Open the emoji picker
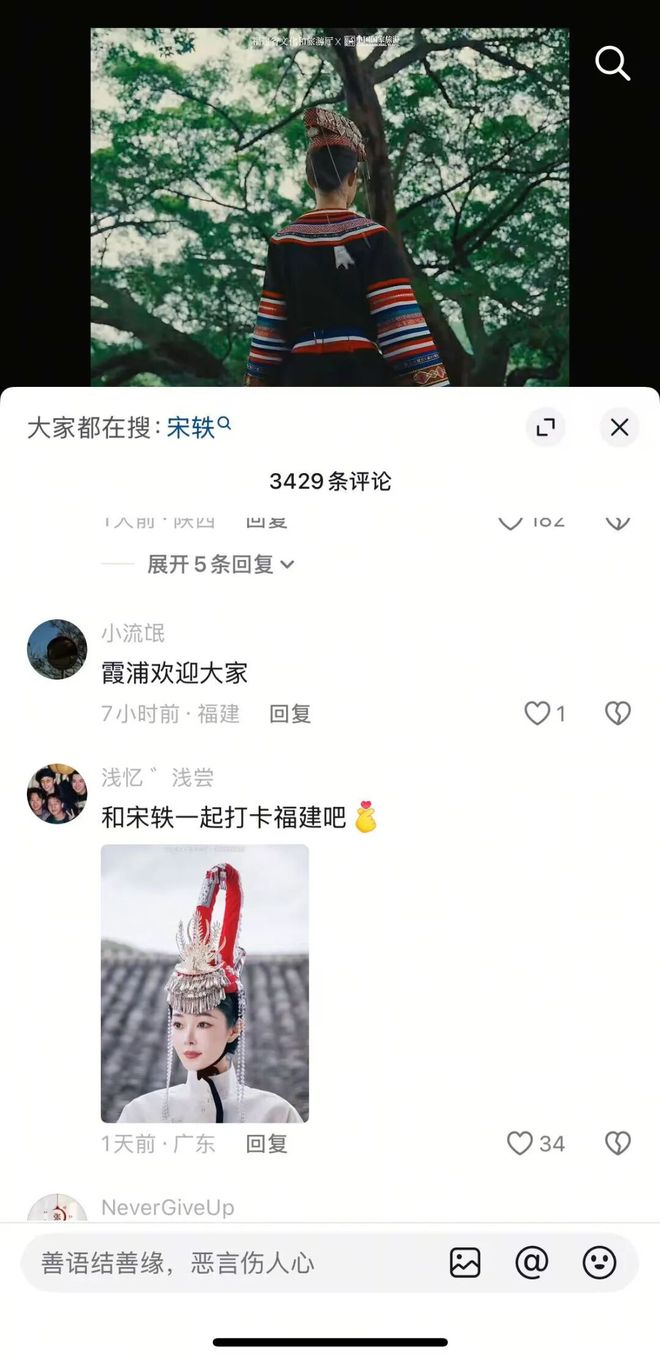 (599, 1263)
